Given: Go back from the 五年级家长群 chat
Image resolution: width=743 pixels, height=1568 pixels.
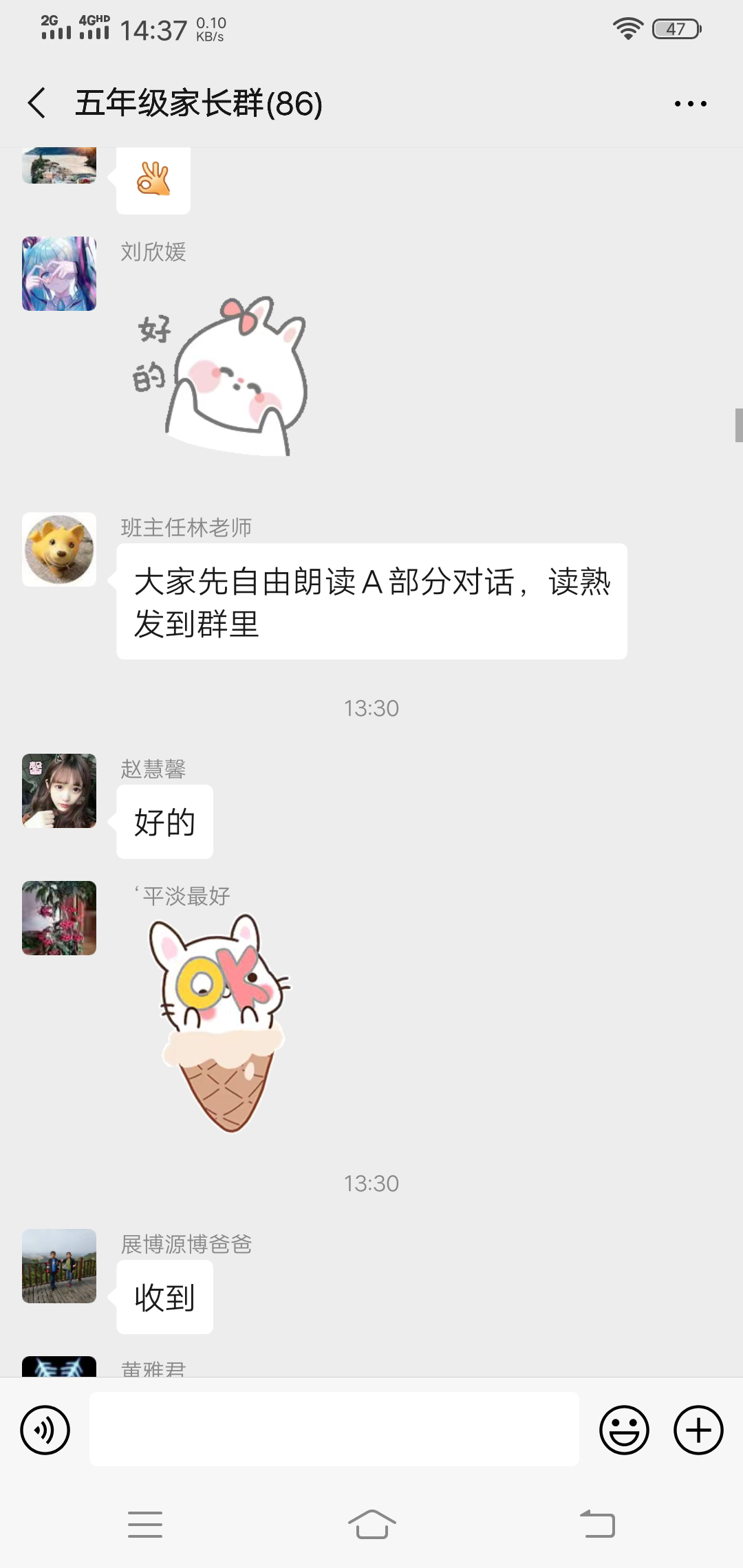Looking at the screenshot, I should 37,103.
